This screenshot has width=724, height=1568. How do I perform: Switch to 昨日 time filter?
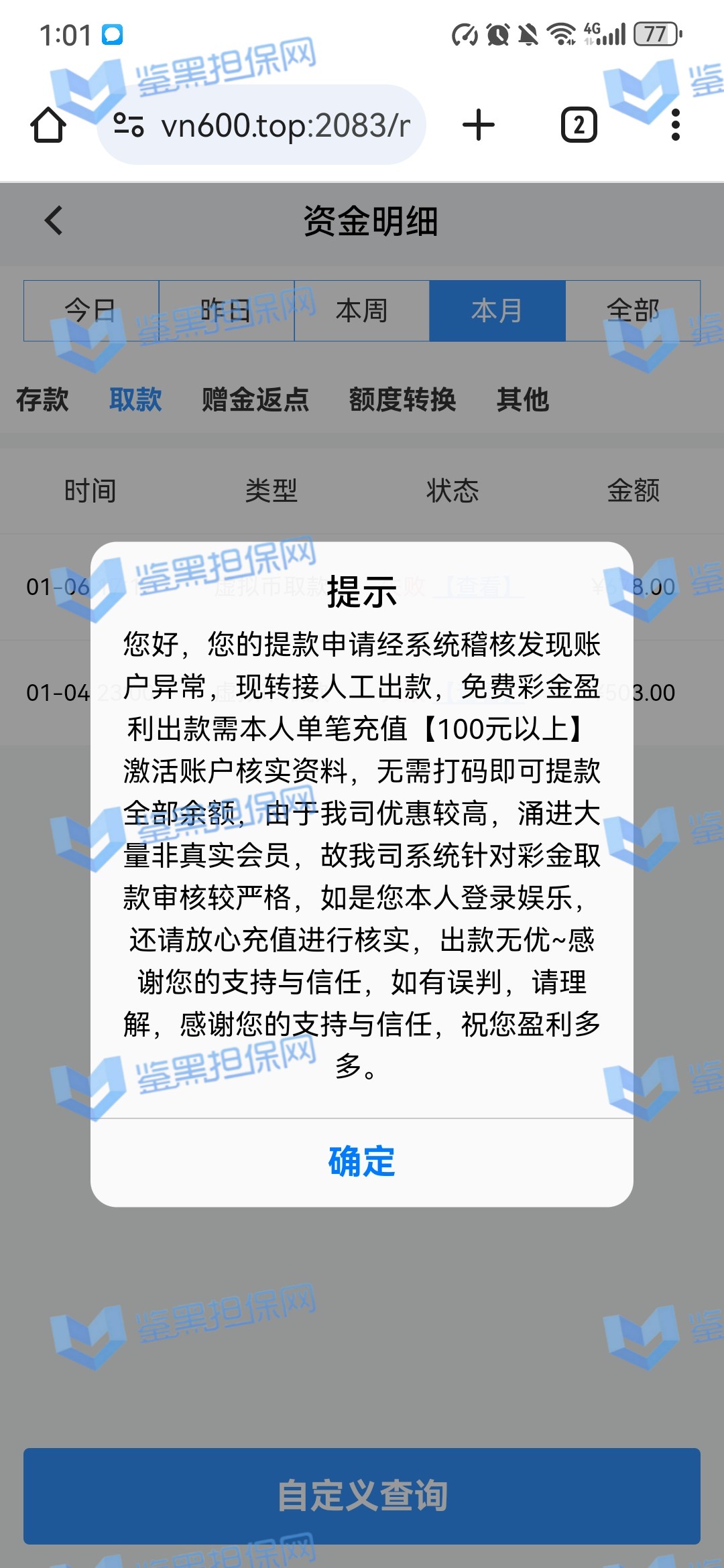[227, 311]
